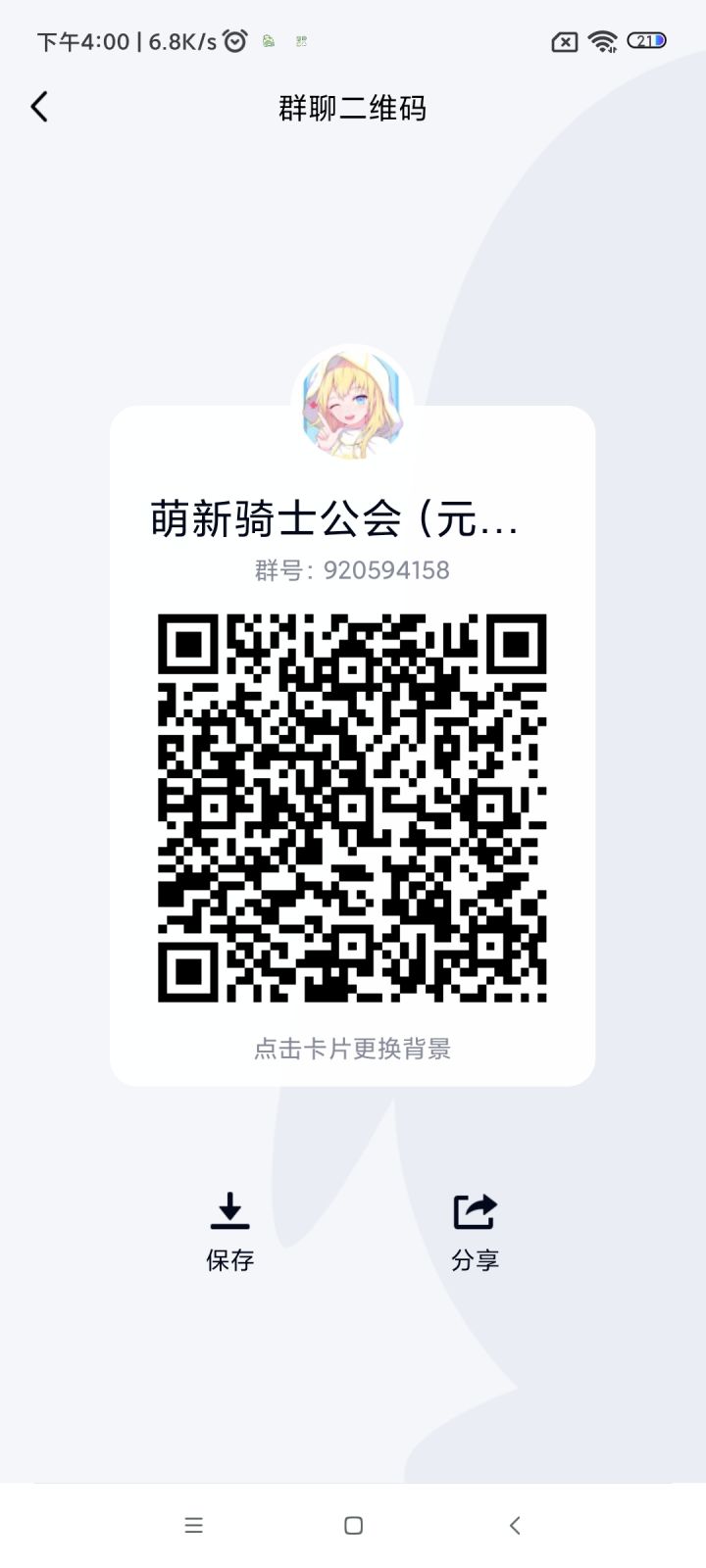Tap the 保存 download icon

click(x=230, y=1212)
